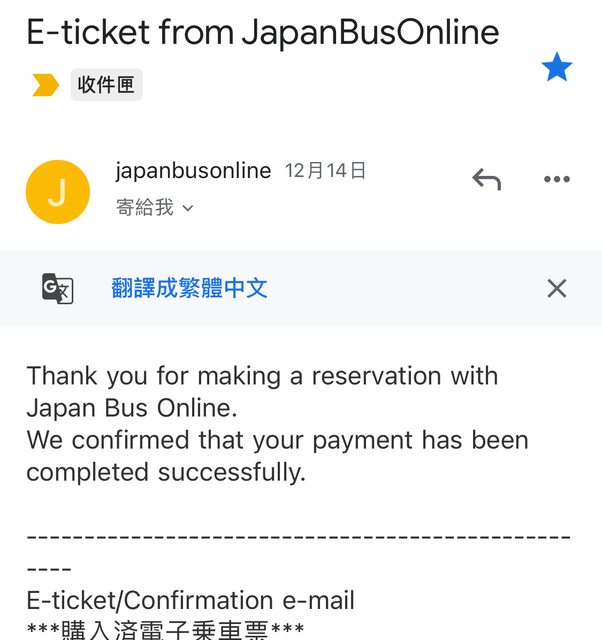This screenshot has height=640, width=602.
Task: Open the 收件匣 label chip
Action: click(x=106, y=85)
